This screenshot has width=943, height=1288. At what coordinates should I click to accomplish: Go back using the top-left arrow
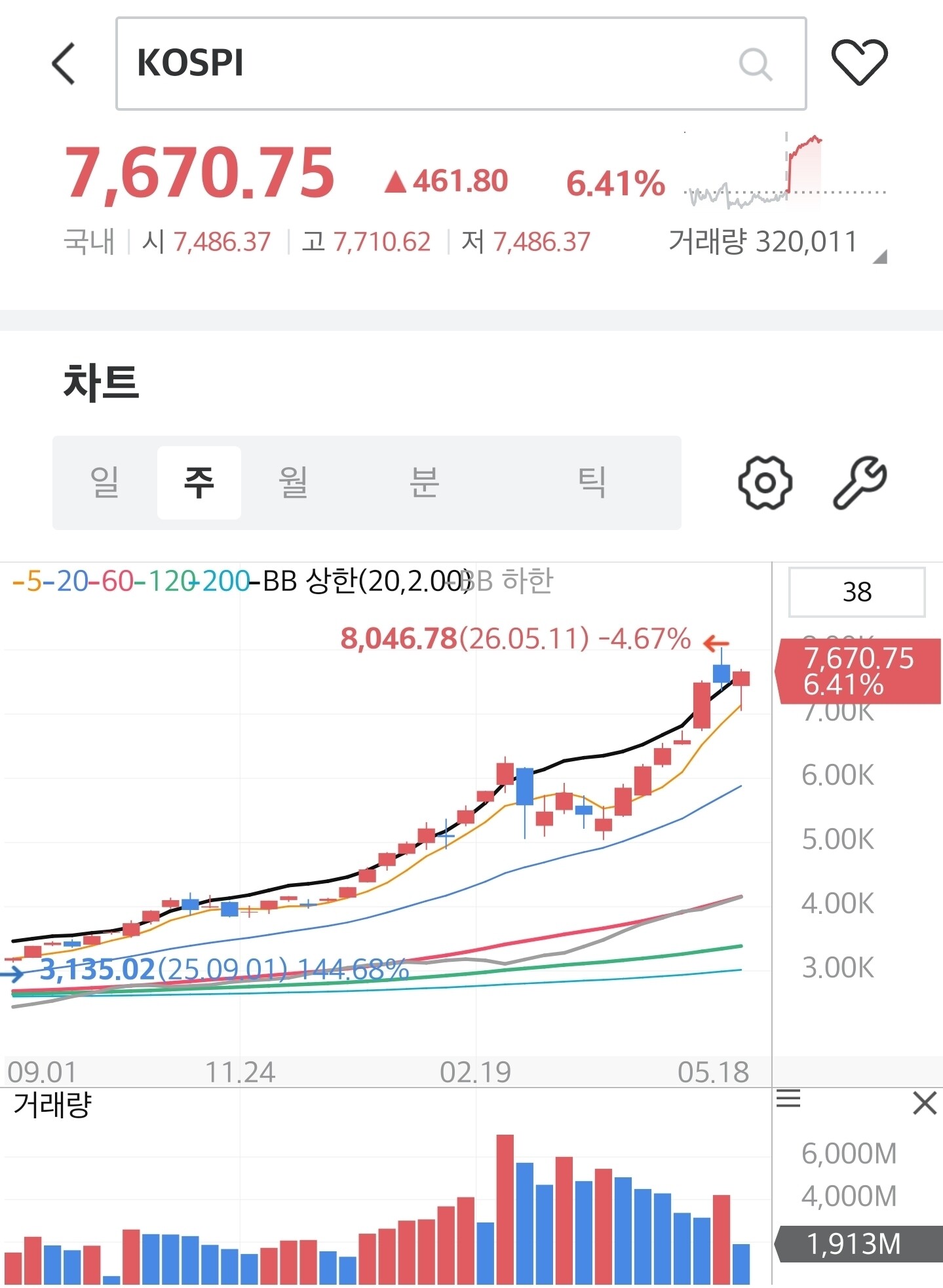click(64, 64)
